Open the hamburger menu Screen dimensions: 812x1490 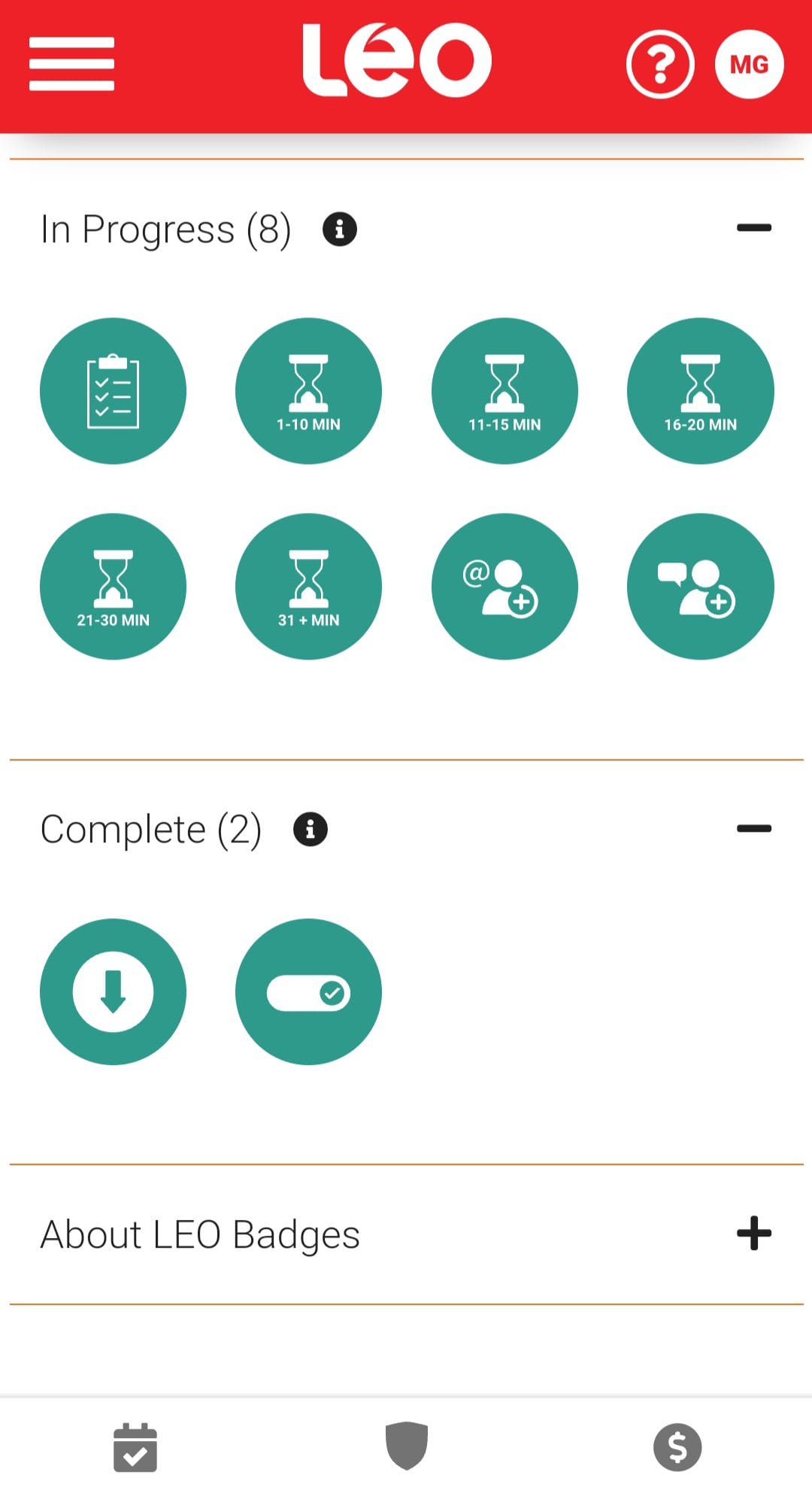coord(71,64)
